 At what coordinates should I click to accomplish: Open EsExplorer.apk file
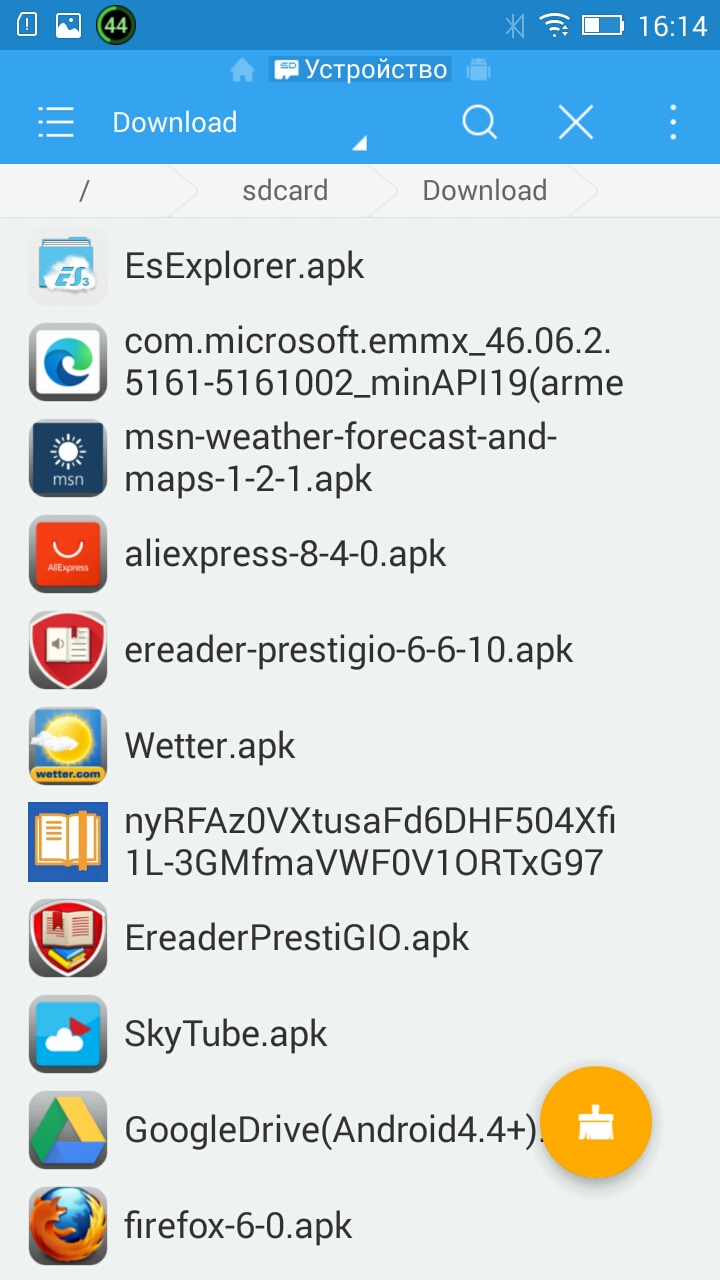(244, 266)
